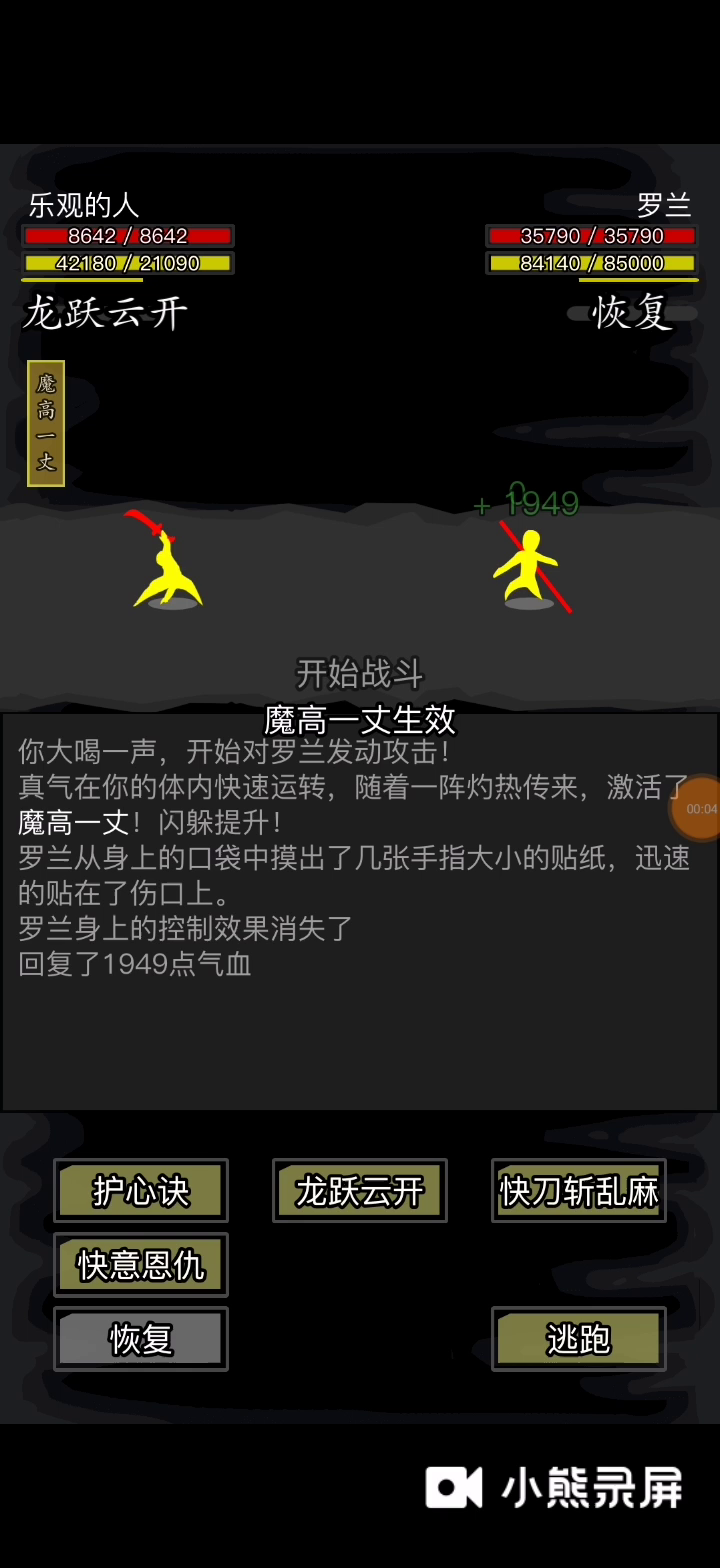Cast the 快刀斩乱麻 skill
The image size is (720, 1568).
[x=579, y=1190]
